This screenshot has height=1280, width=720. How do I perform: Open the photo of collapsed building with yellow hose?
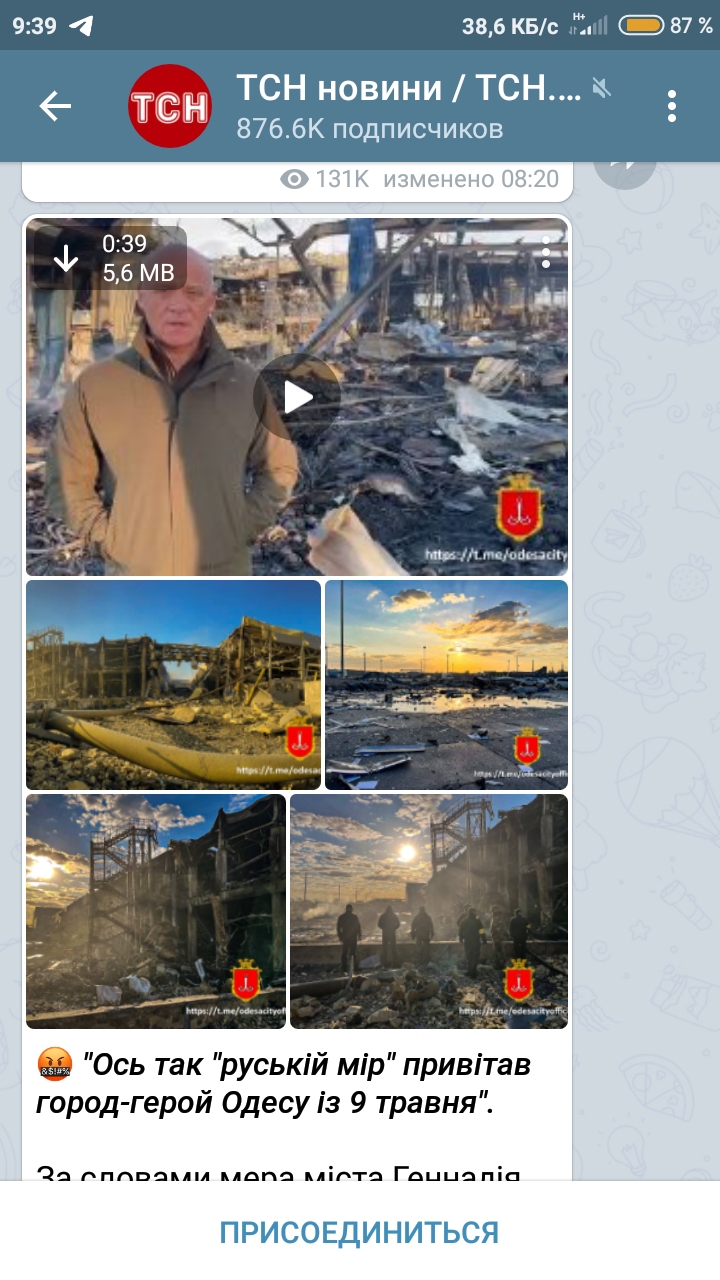[173, 685]
